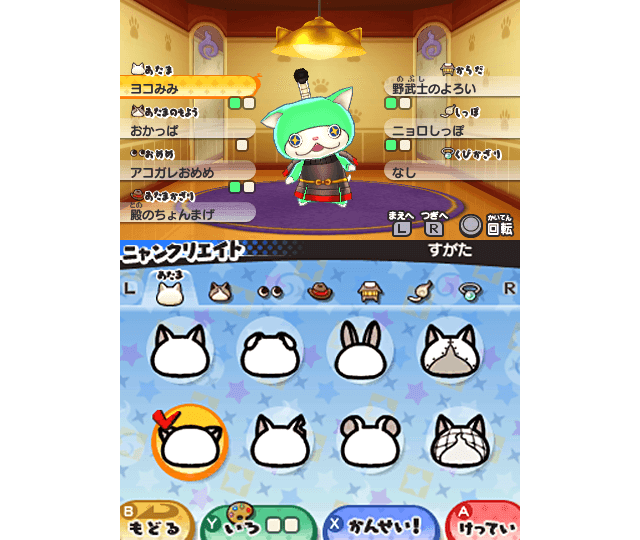Open the red hat head ornament tab
Viewport: 640px width, 540px height.
coord(320,291)
